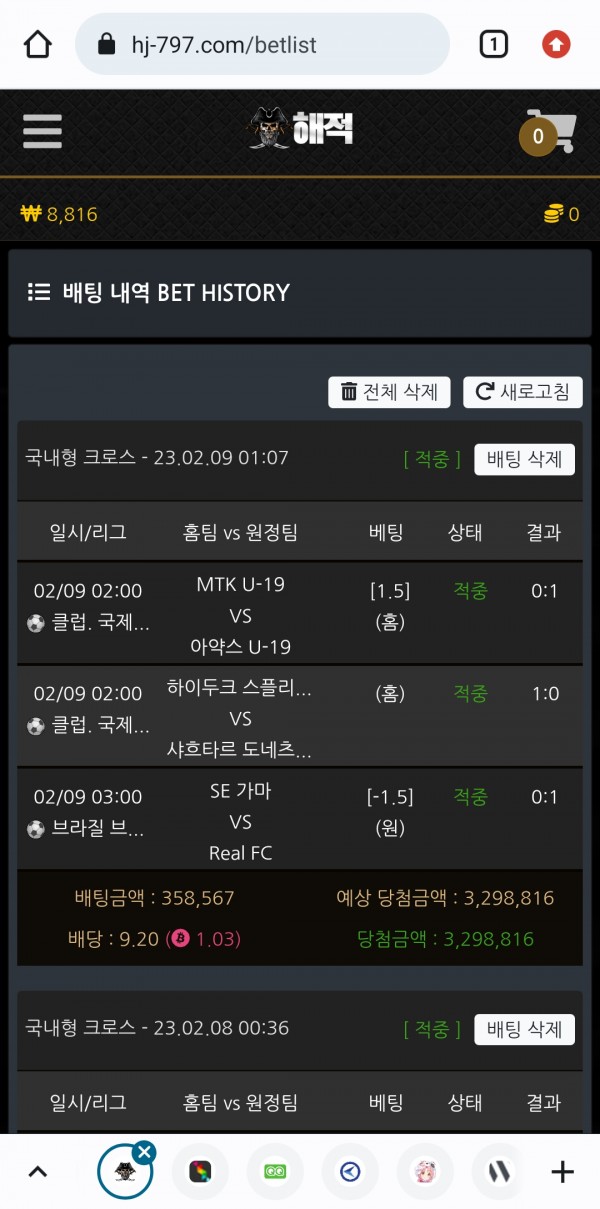This screenshot has height=1209, width=600.
Task: Add a new browser tab
Action: click(x=563, y=1172)
